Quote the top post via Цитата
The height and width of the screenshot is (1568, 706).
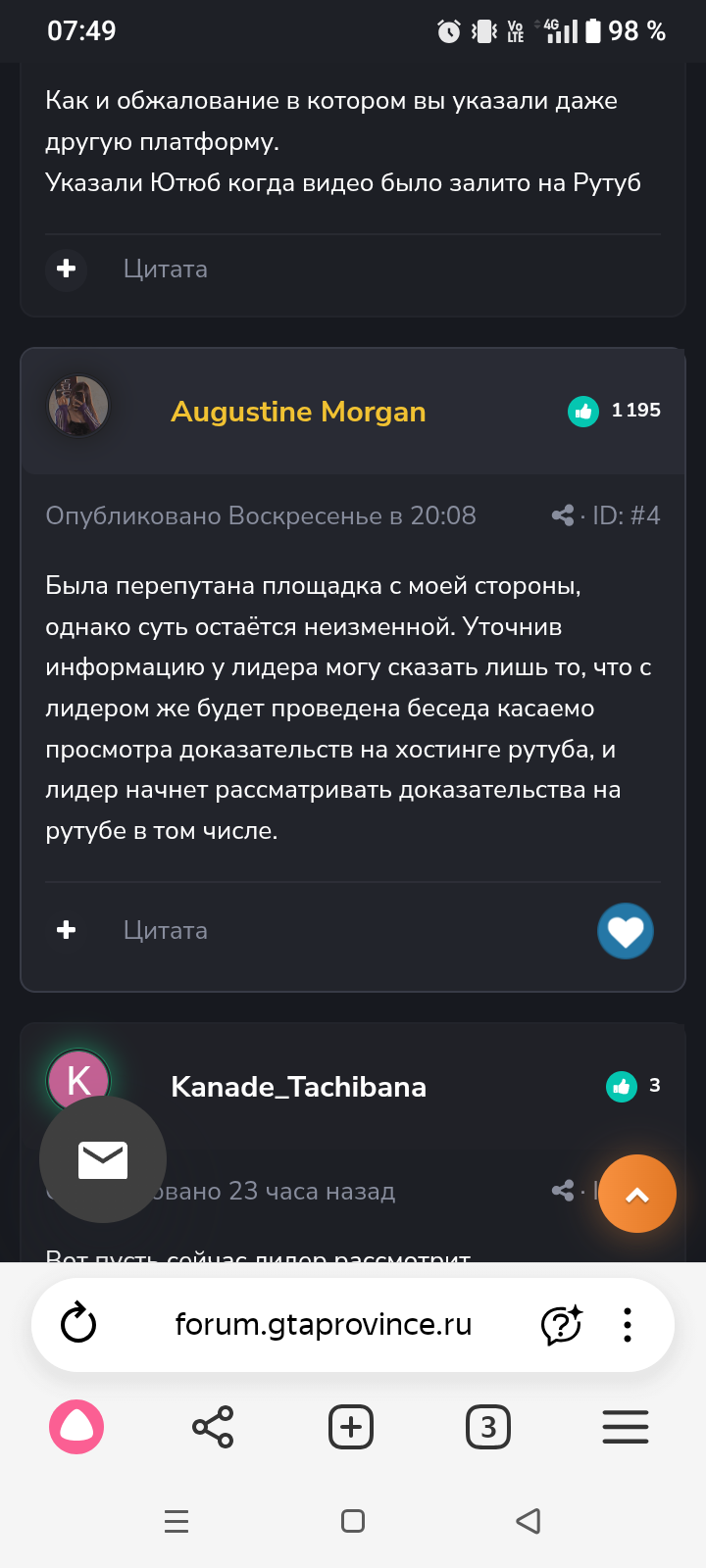165,269
